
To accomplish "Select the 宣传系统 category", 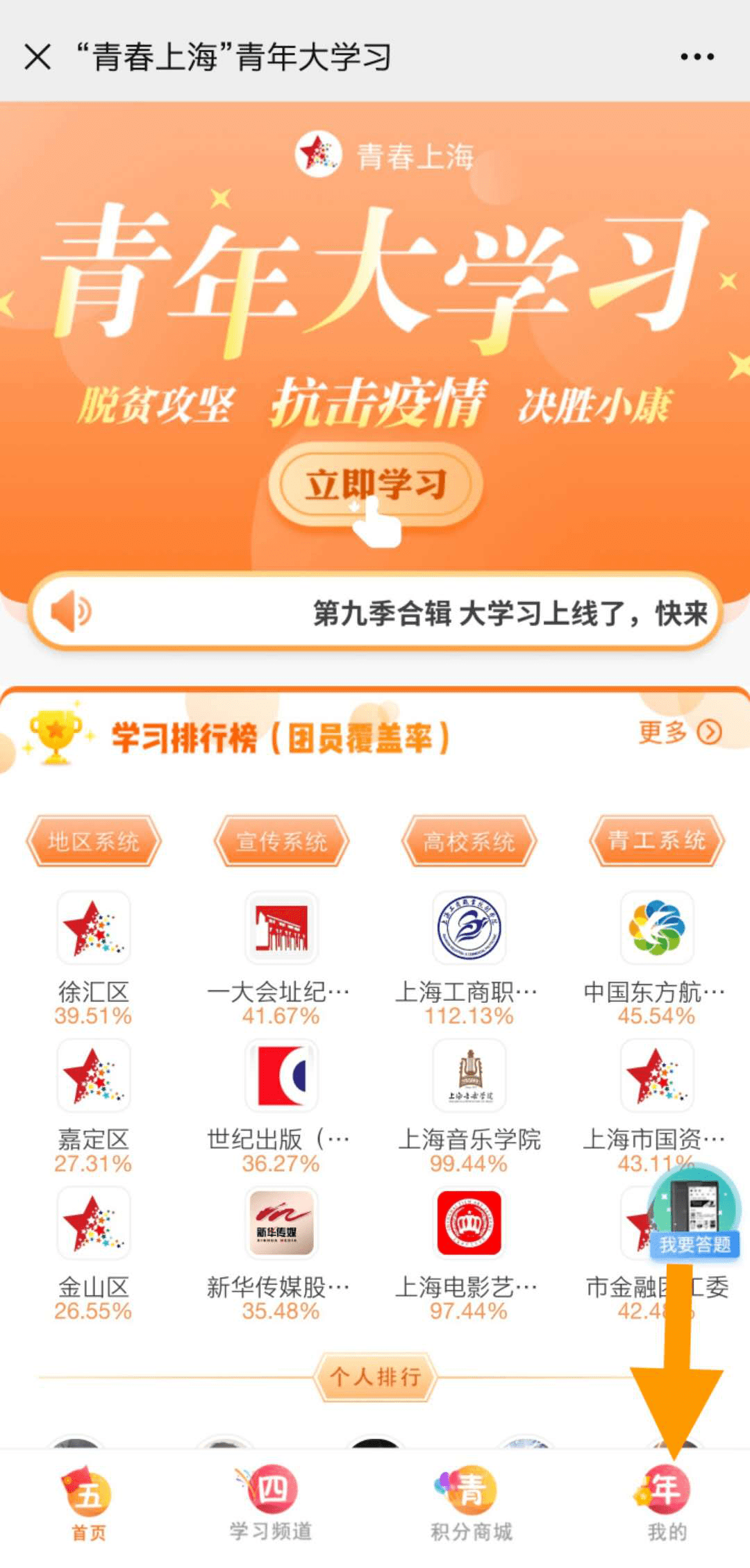I will coord(281,841).
